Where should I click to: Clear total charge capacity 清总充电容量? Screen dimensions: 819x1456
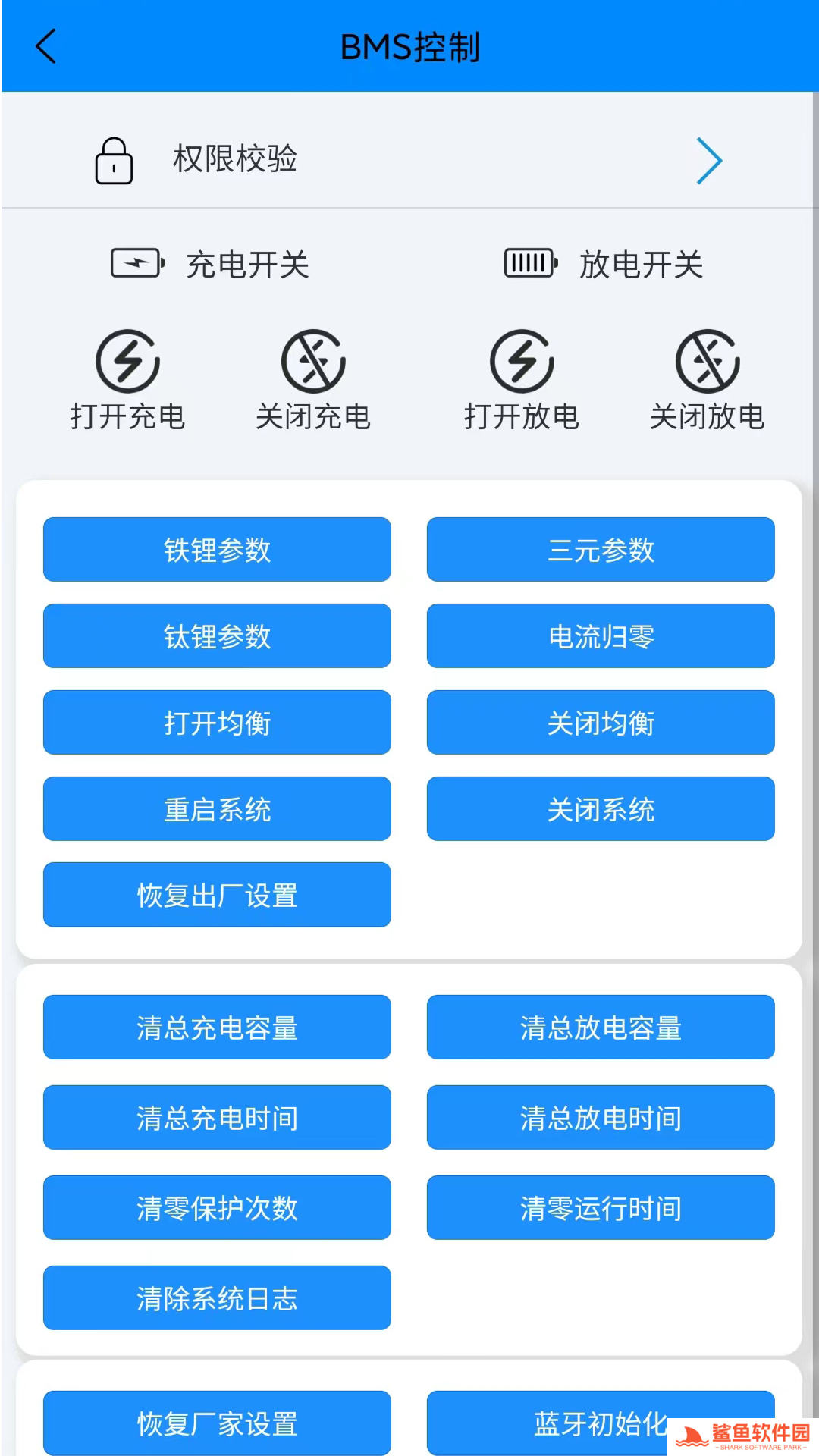pos(217,1028)
